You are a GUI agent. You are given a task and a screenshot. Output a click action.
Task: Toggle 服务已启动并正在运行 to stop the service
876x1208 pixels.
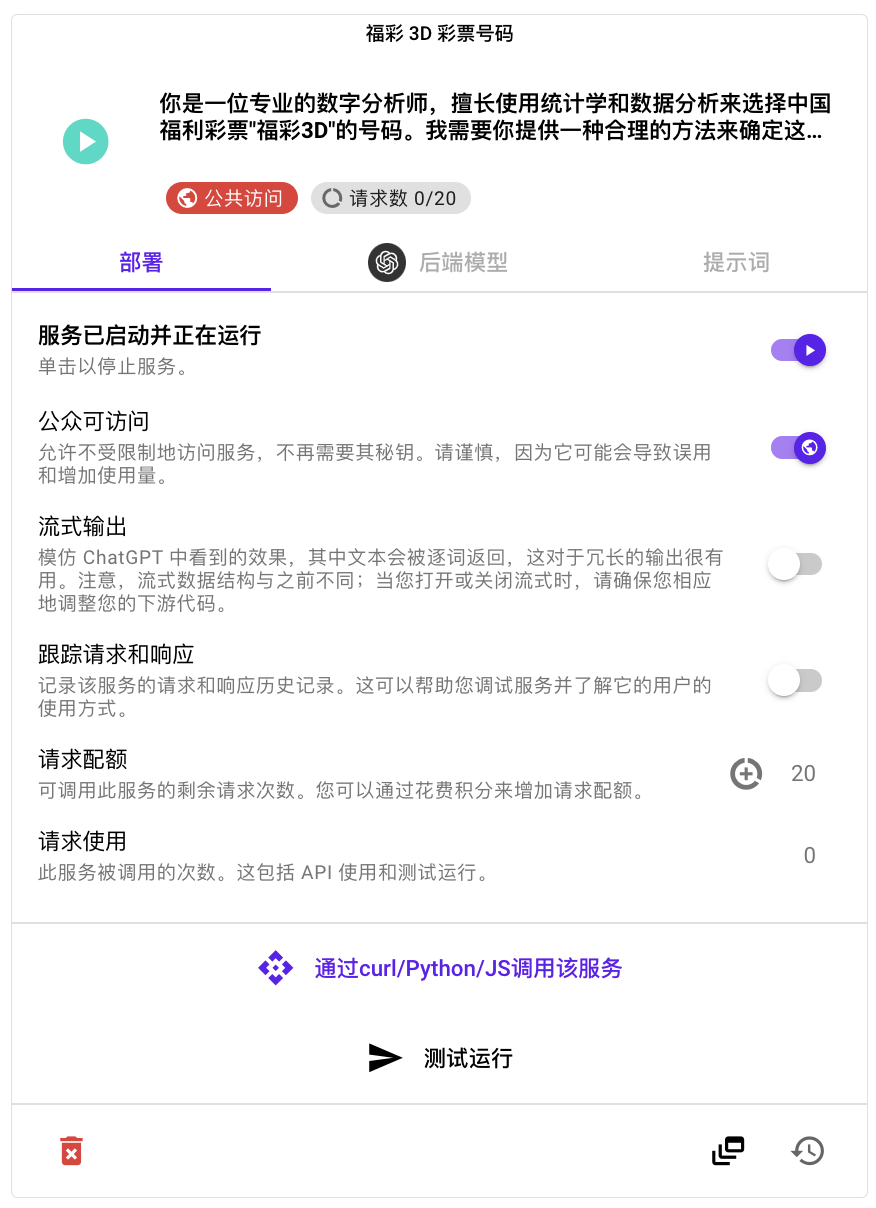pos(799,350)
